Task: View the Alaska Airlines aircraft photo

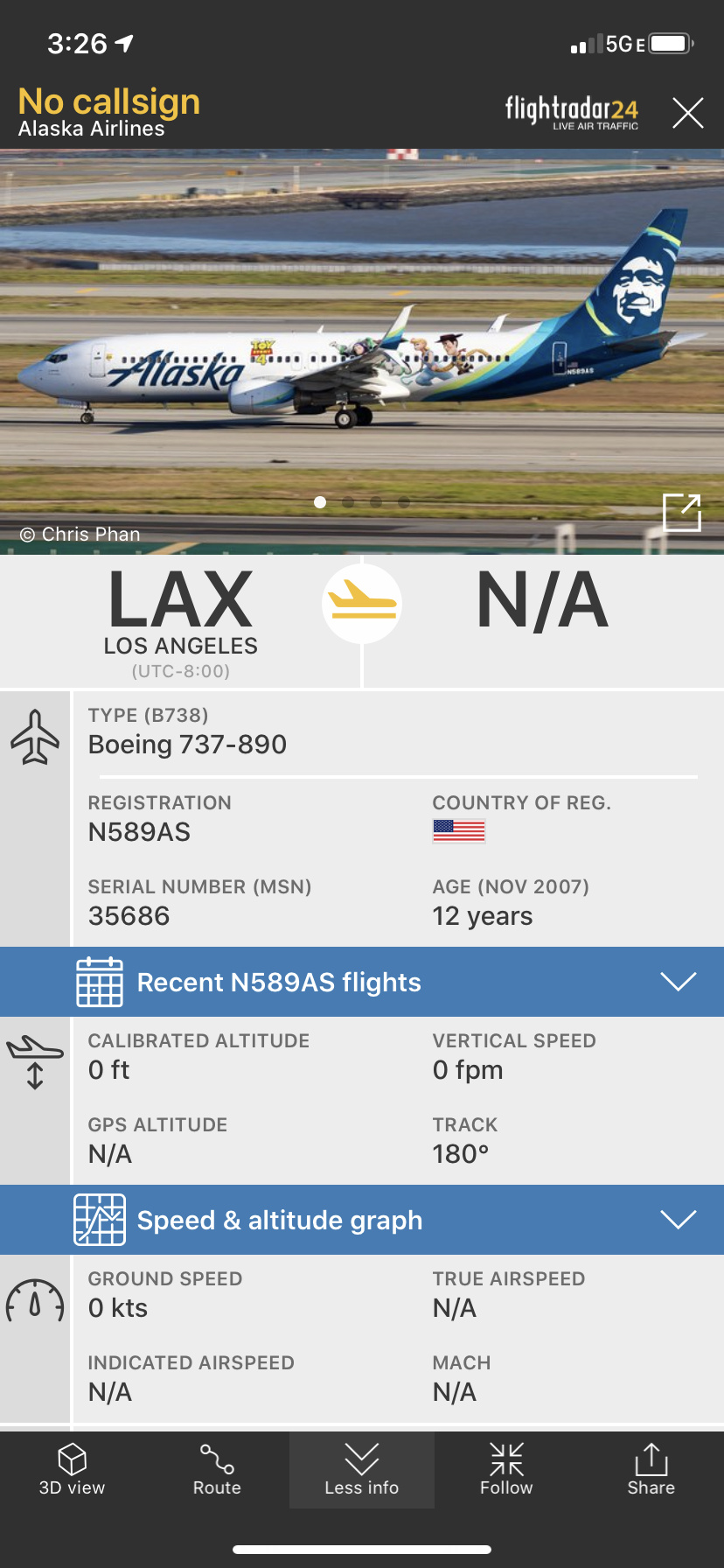Action: [350, 350]
